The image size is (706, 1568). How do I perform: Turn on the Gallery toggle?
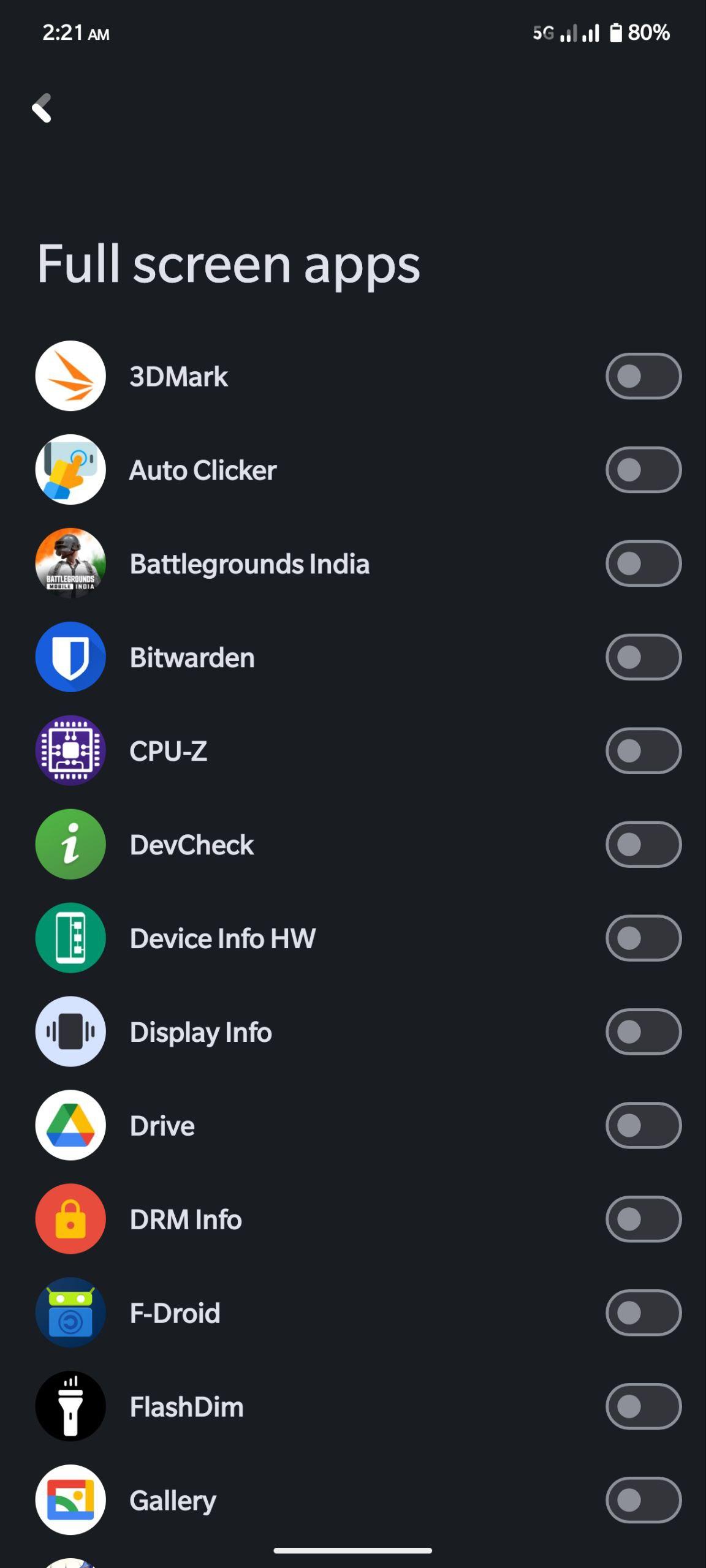pyautogui.click(x=643, y=1501)
